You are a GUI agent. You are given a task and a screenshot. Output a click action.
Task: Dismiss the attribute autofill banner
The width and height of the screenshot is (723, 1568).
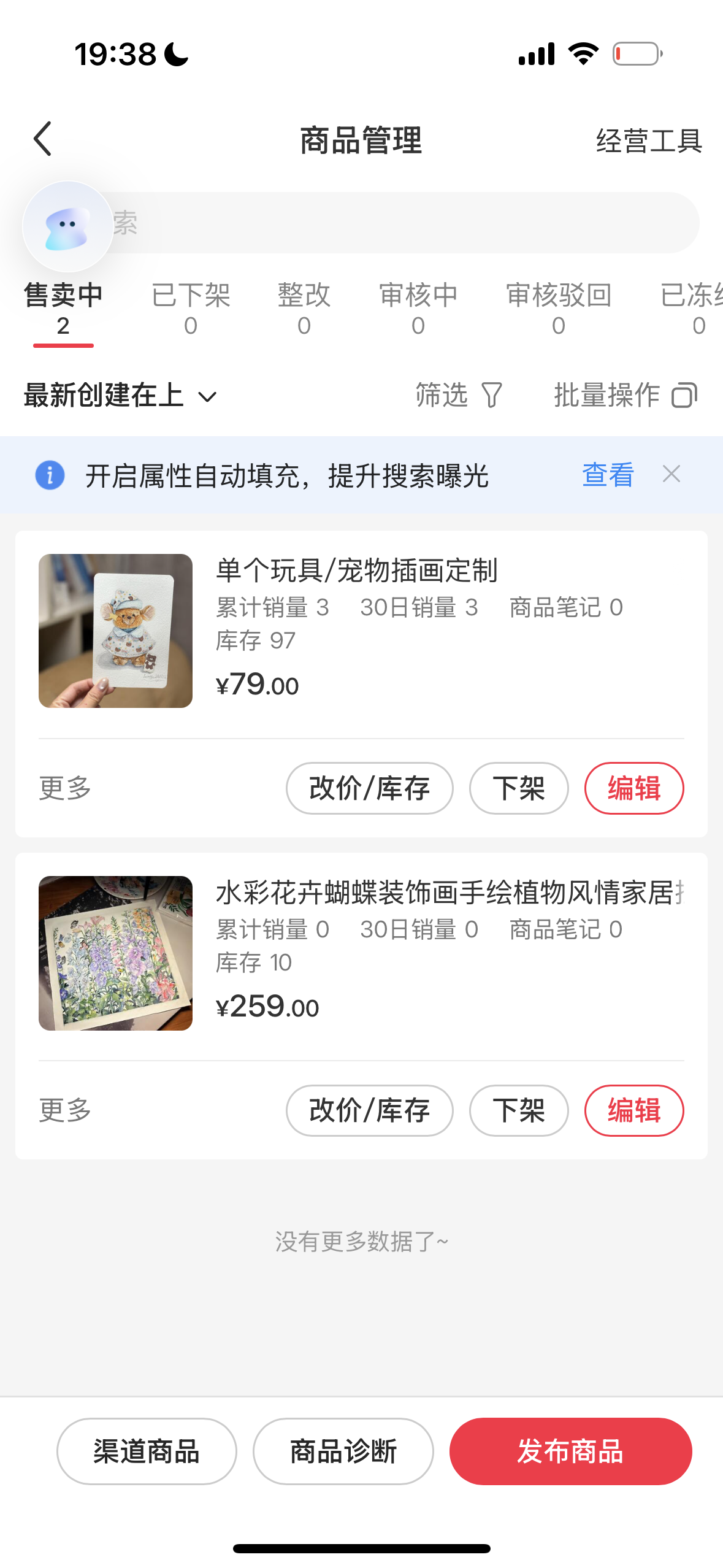click(671, 474)
